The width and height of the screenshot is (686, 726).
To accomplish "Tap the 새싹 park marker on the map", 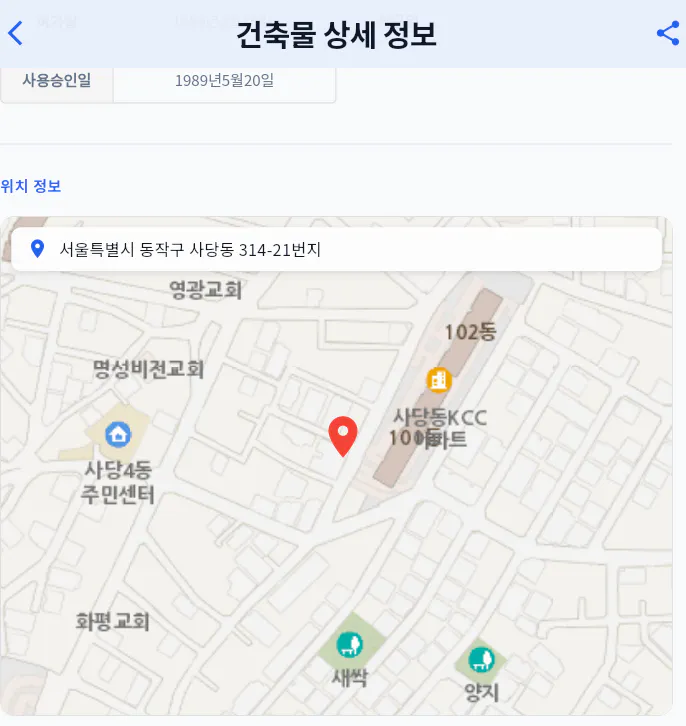I will (x=349, y=644).
